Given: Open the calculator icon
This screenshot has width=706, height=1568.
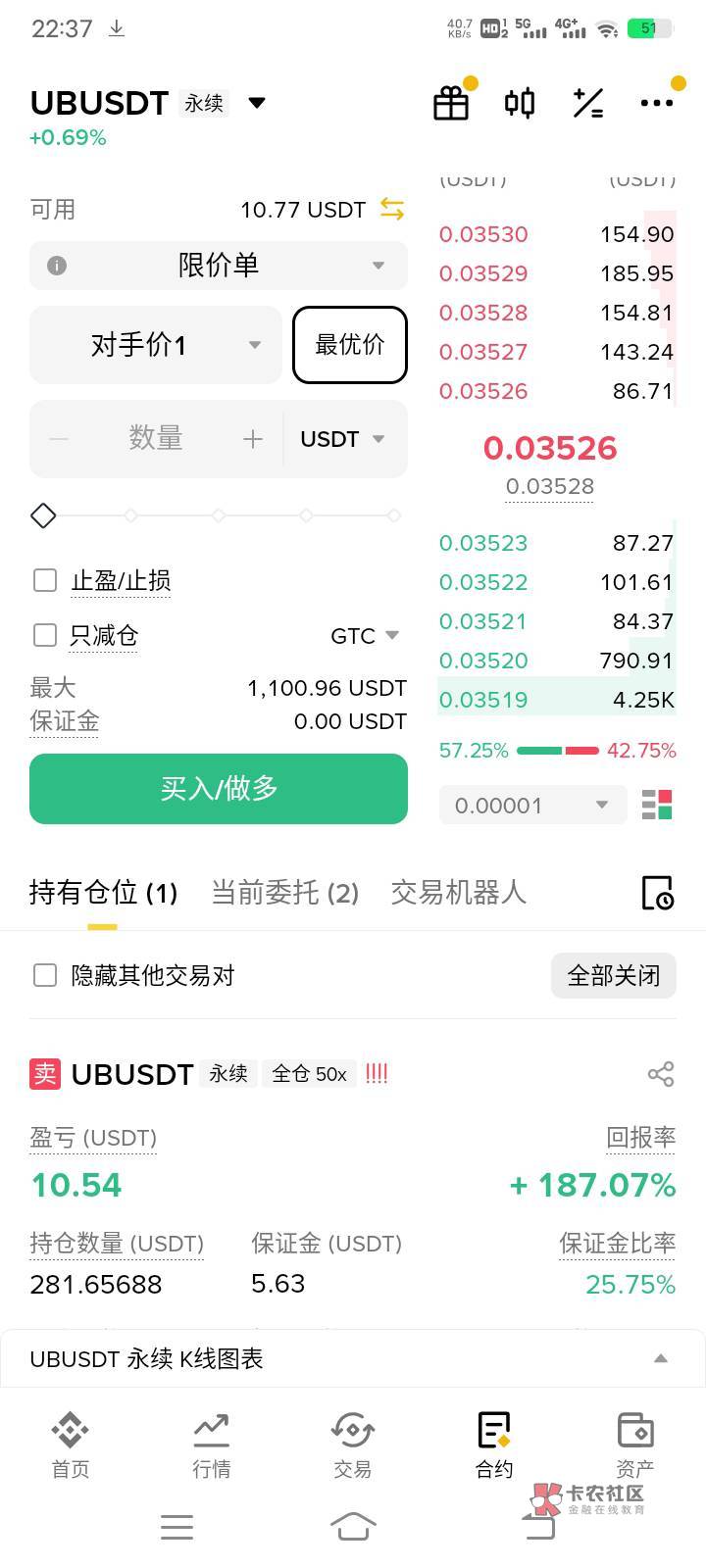Looking at the screenshot, I should click(x=588, y=103).
